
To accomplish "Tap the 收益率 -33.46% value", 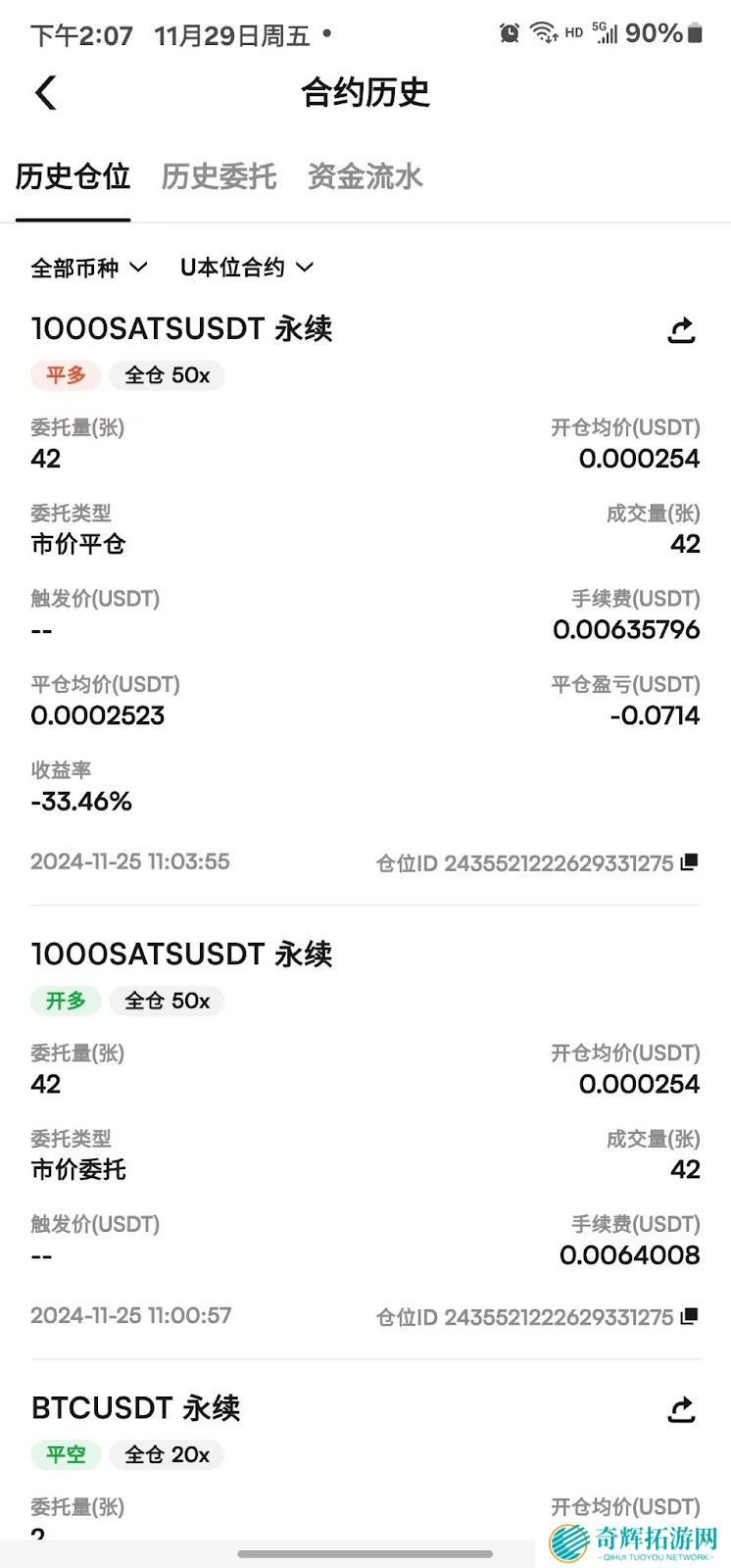I will click(x=81, y=801).
